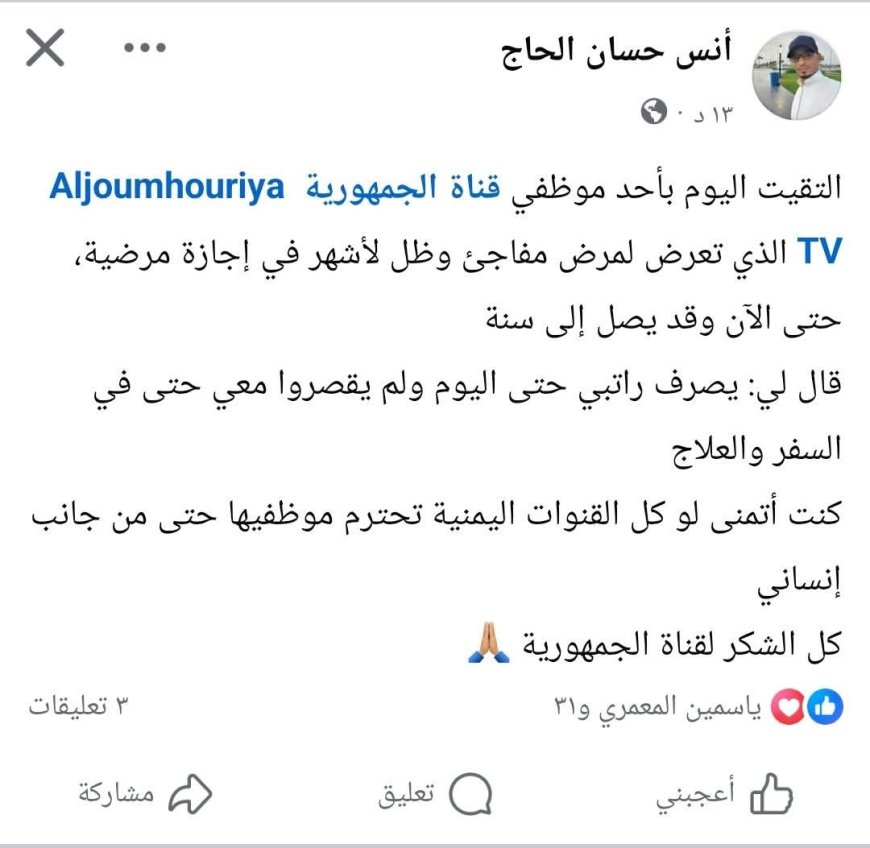The width and height of the screenshot is (870, 848).
Task: View the ٣ تعليقات comments
Action: pos(80,707)
